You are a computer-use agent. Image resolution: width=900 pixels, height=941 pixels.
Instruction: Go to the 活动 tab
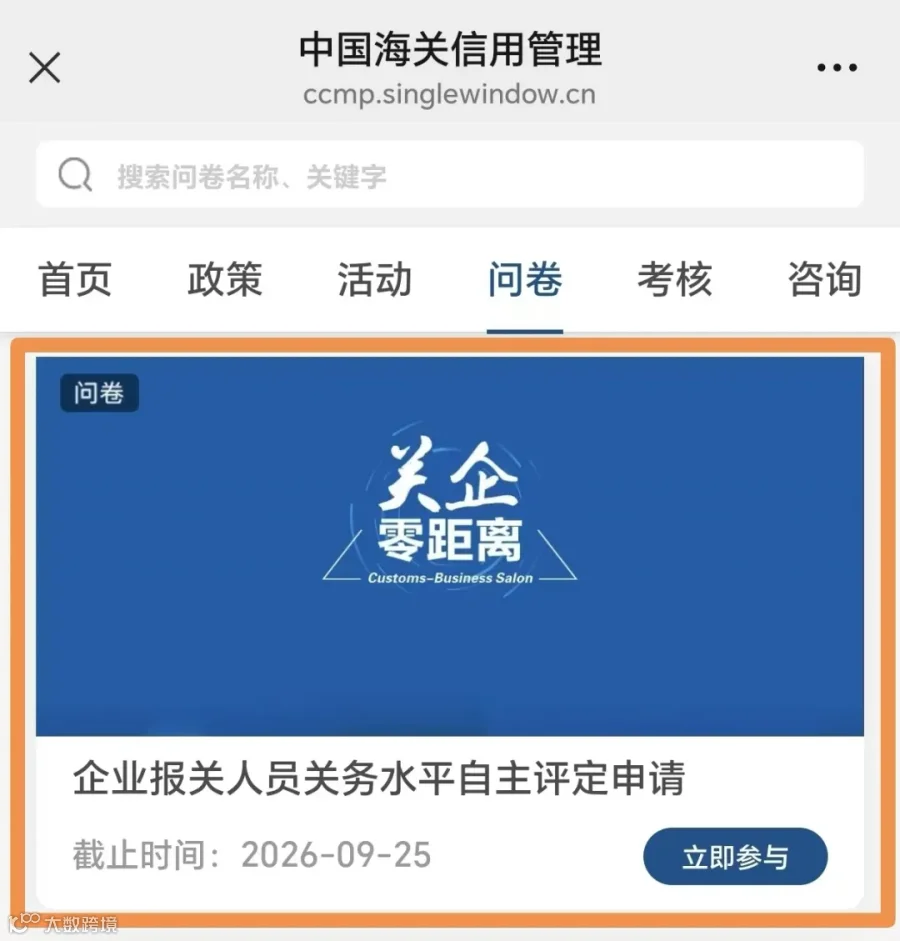[375, 279]
